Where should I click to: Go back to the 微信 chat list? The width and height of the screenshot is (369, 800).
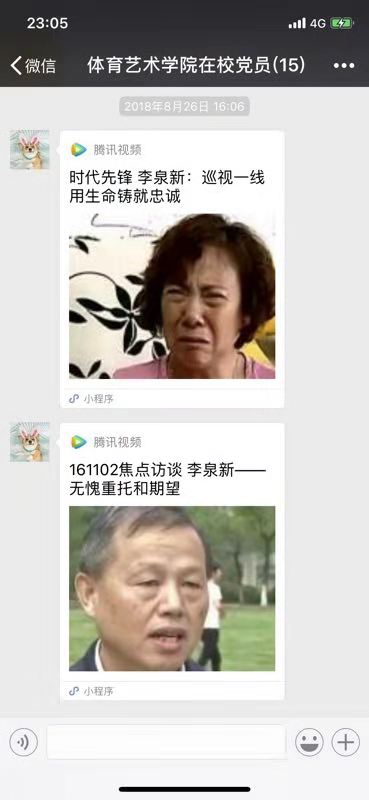[33, 65]
